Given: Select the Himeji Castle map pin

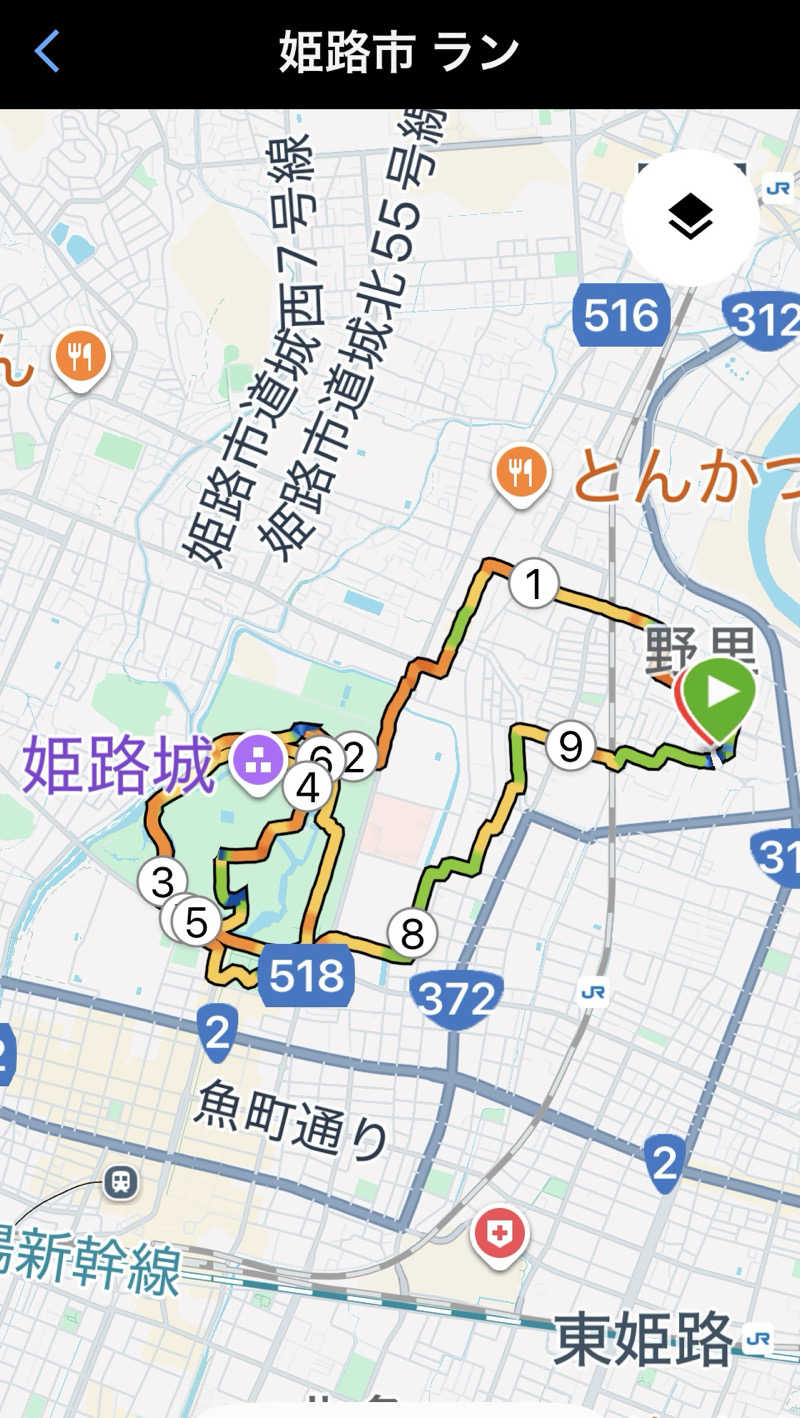Looking at the screenshot, I should click(x=259, y=762).
